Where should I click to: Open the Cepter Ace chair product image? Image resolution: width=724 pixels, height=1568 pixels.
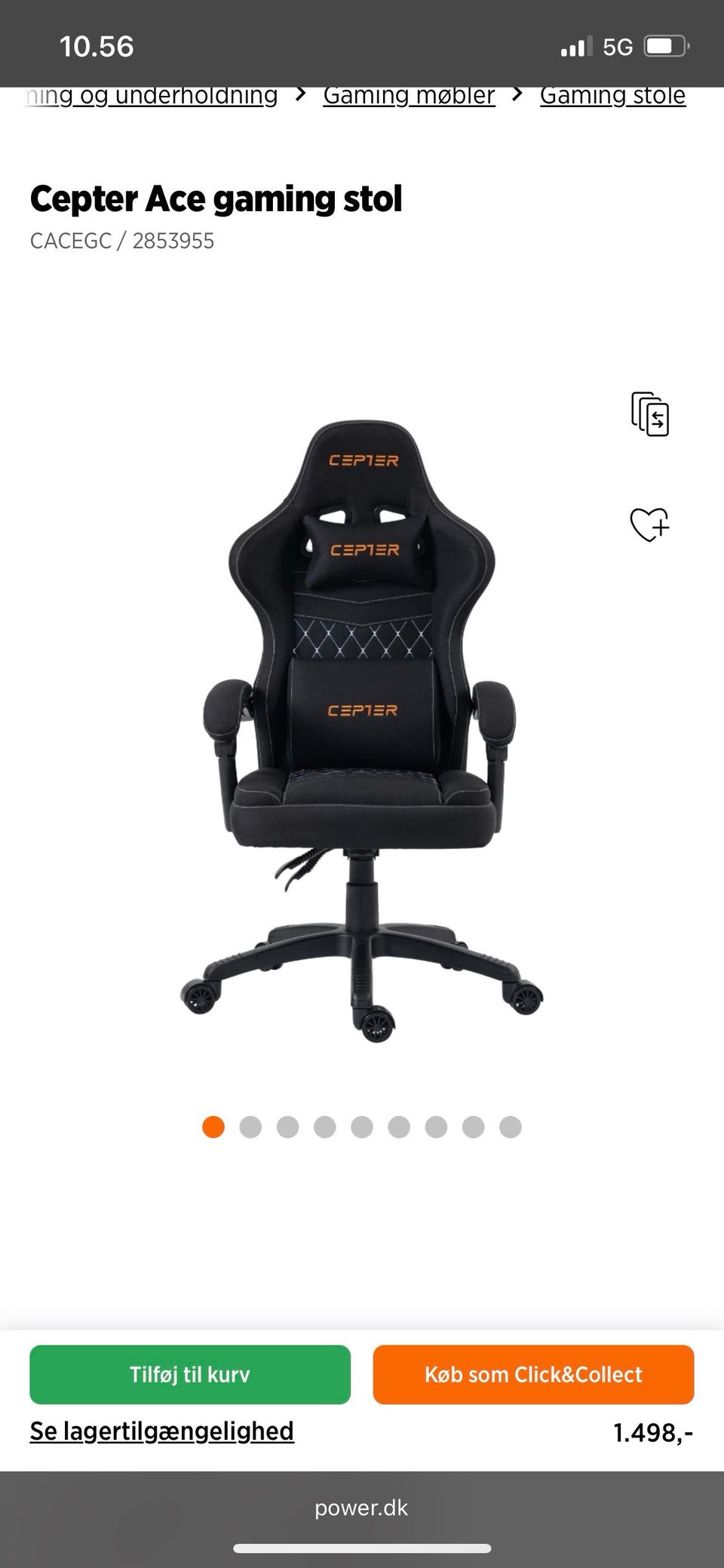(362, 731)
